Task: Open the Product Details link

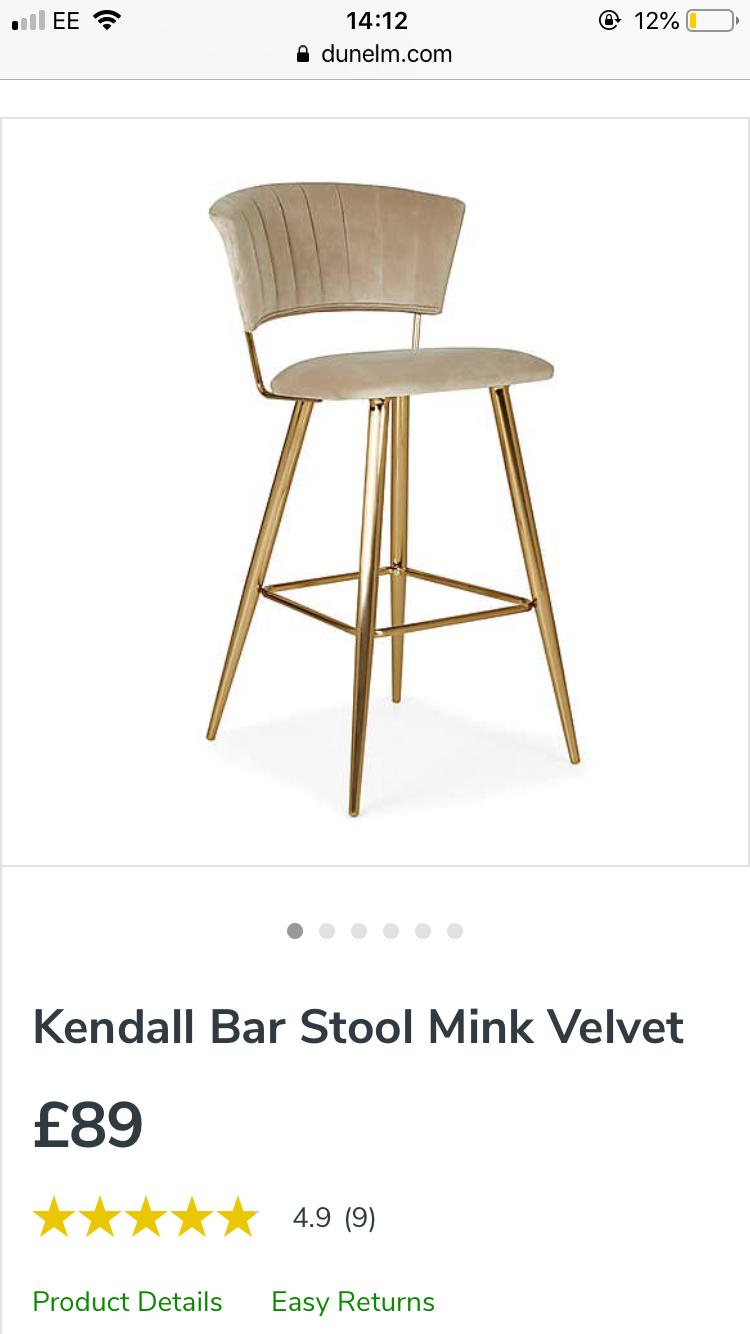Action: tap(127, 1301)
